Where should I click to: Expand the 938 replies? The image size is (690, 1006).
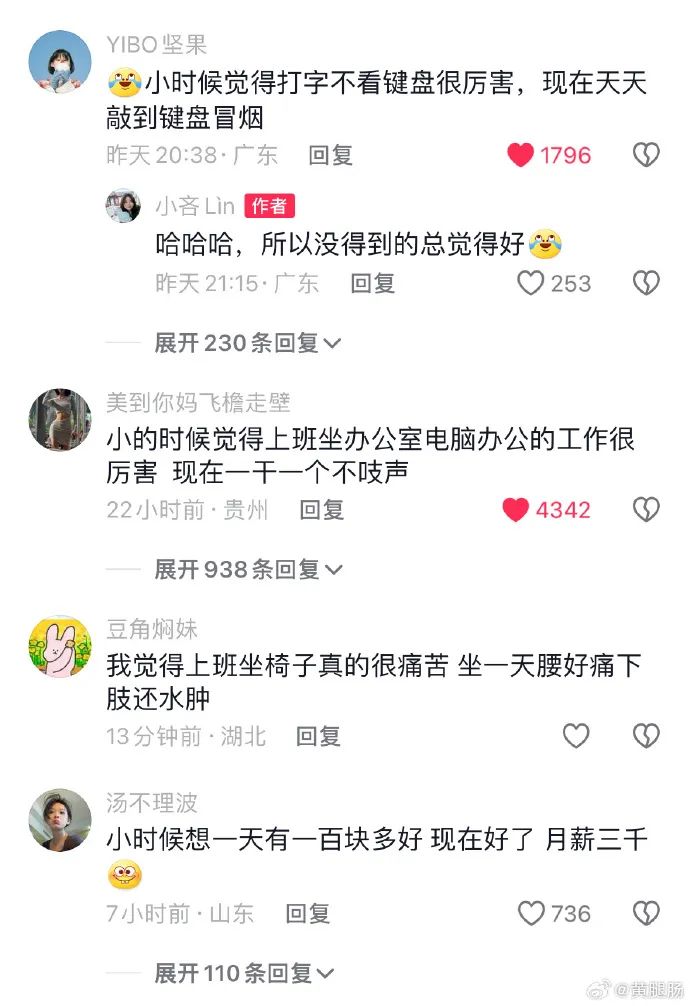[247, 569]
